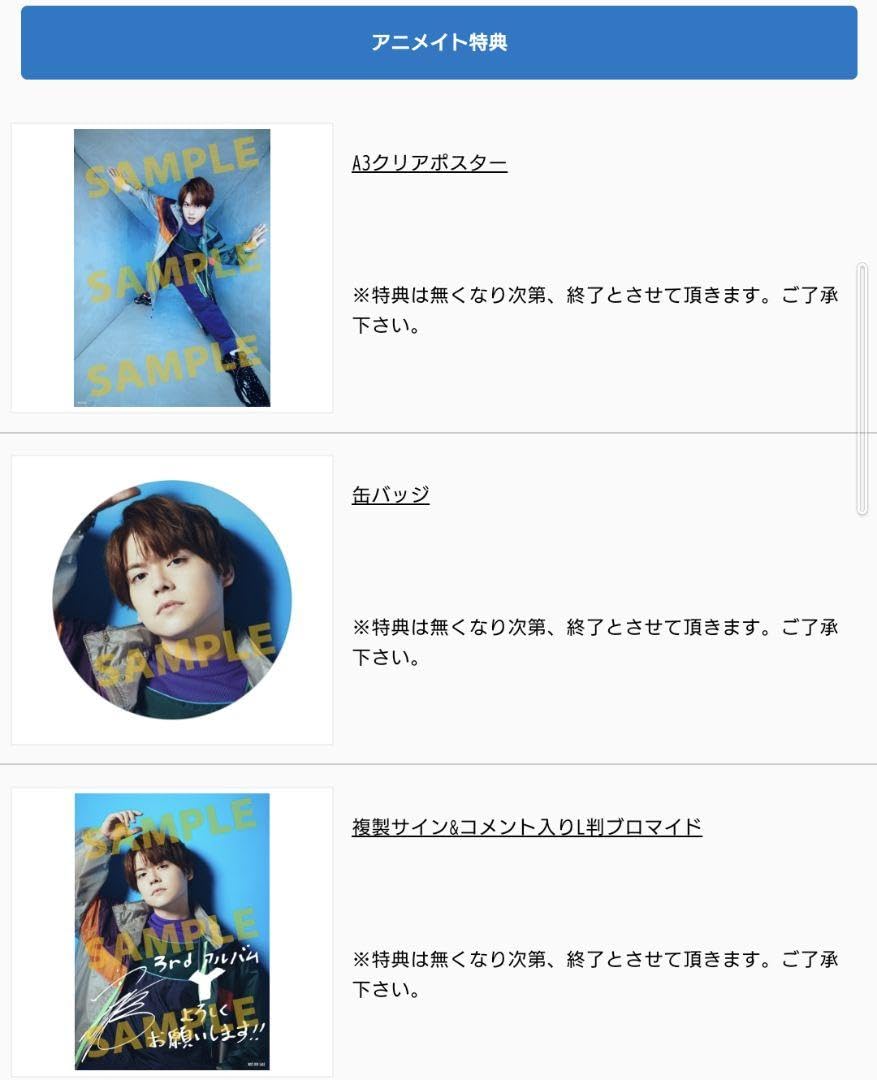The width and height of the screenshot is (877, 1080).
Task: Open the 複製サイン&コメント入りL判ブロマイド link
Action: [x=526, y=827]
